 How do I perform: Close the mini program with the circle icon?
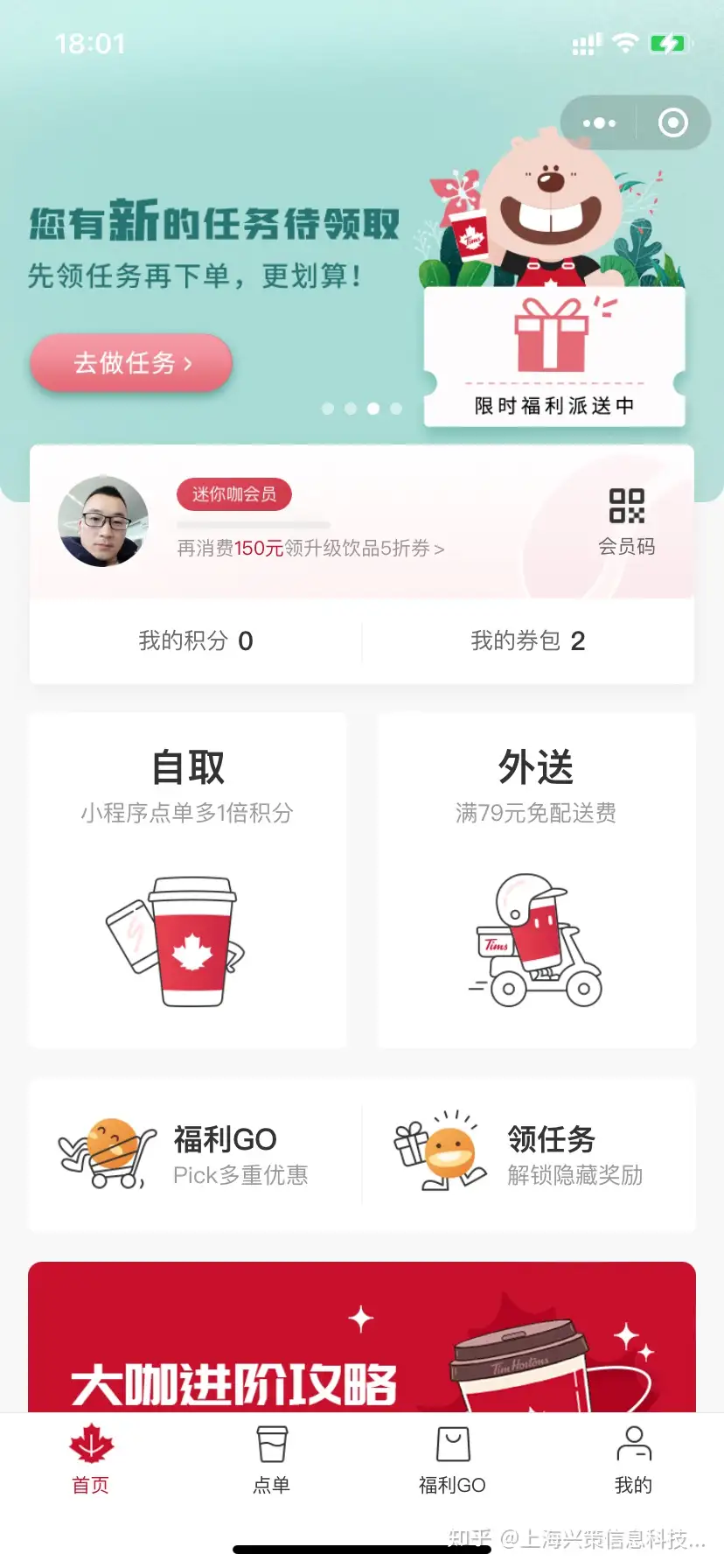672,123
